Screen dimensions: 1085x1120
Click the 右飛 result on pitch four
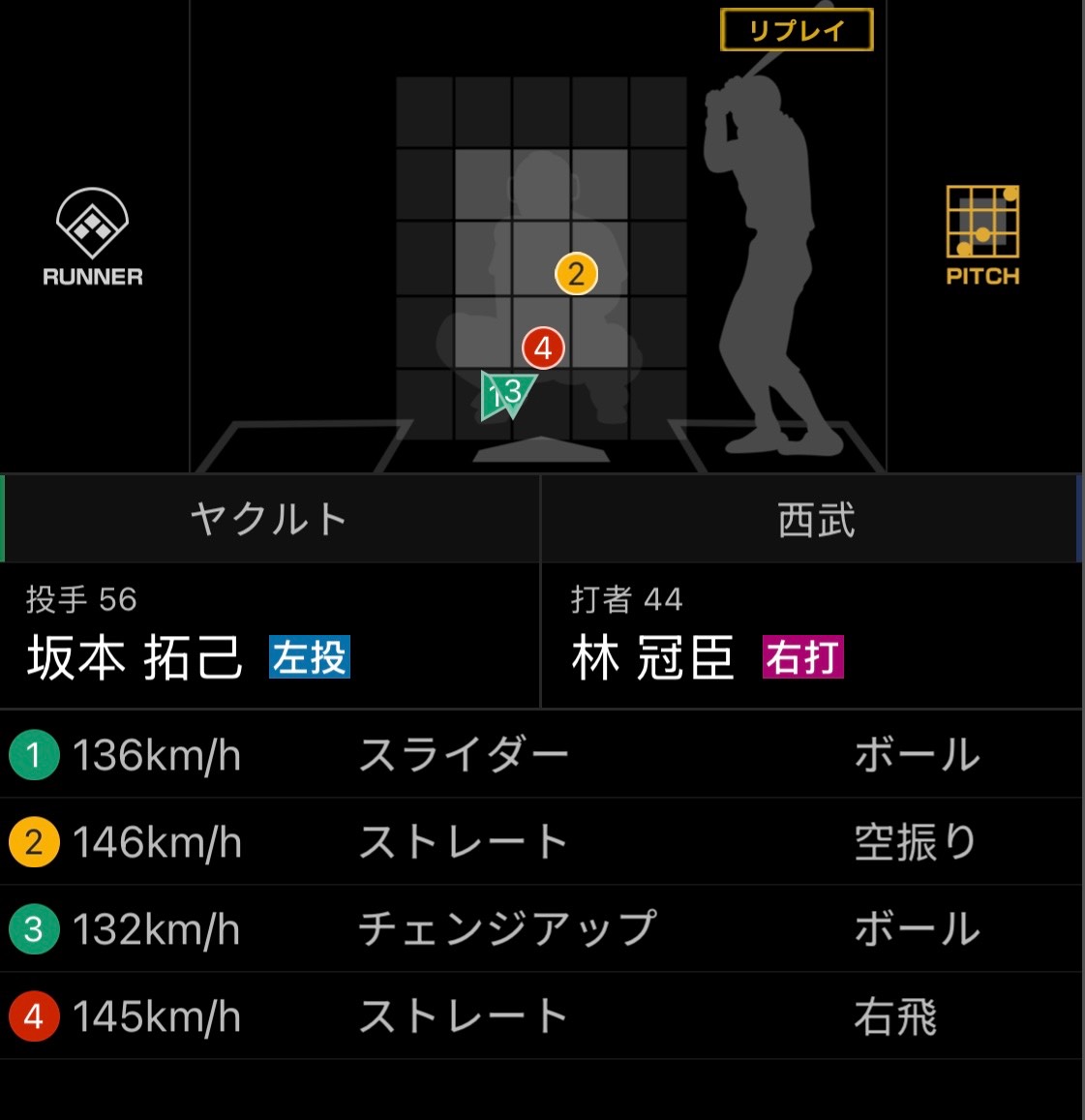pos(895,1015)
